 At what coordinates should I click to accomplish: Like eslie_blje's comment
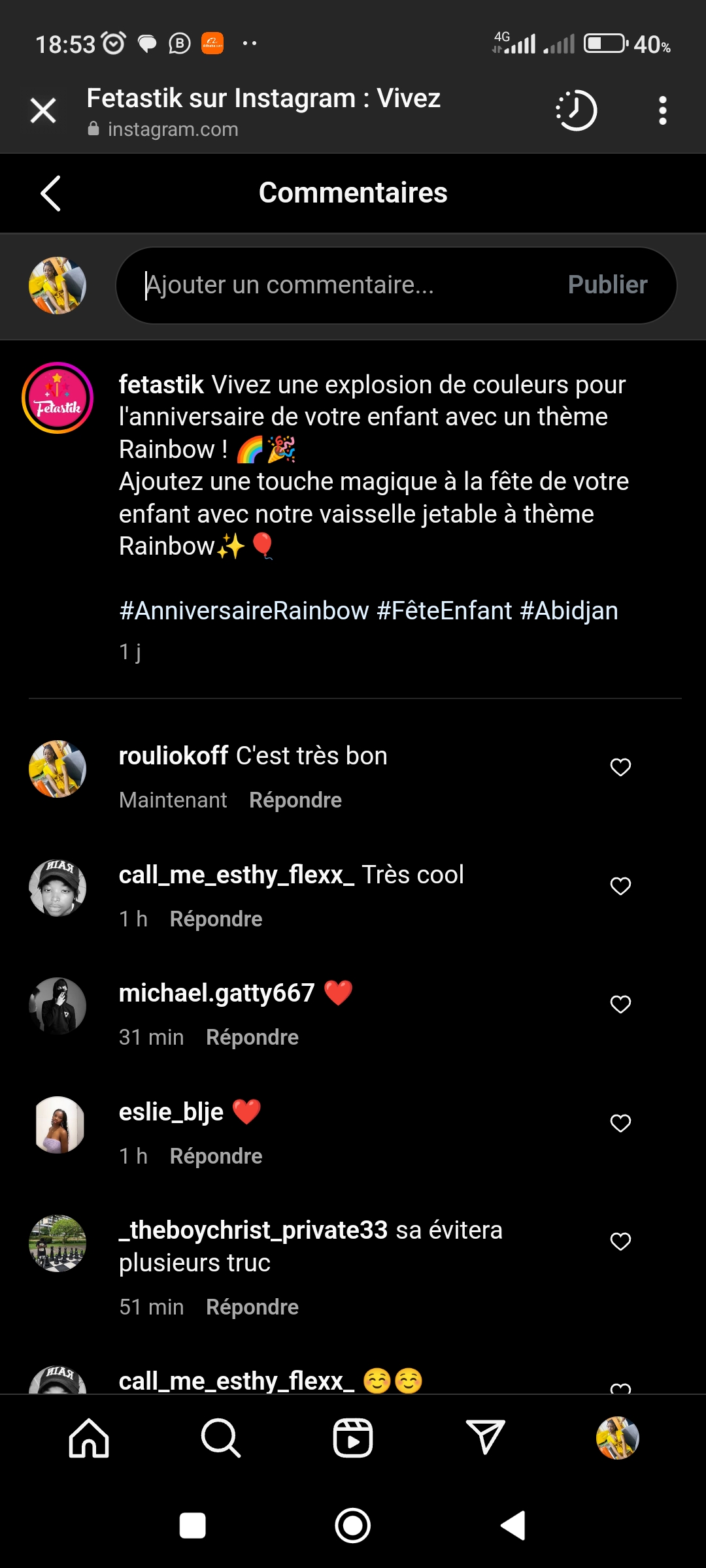[620, 1123]
